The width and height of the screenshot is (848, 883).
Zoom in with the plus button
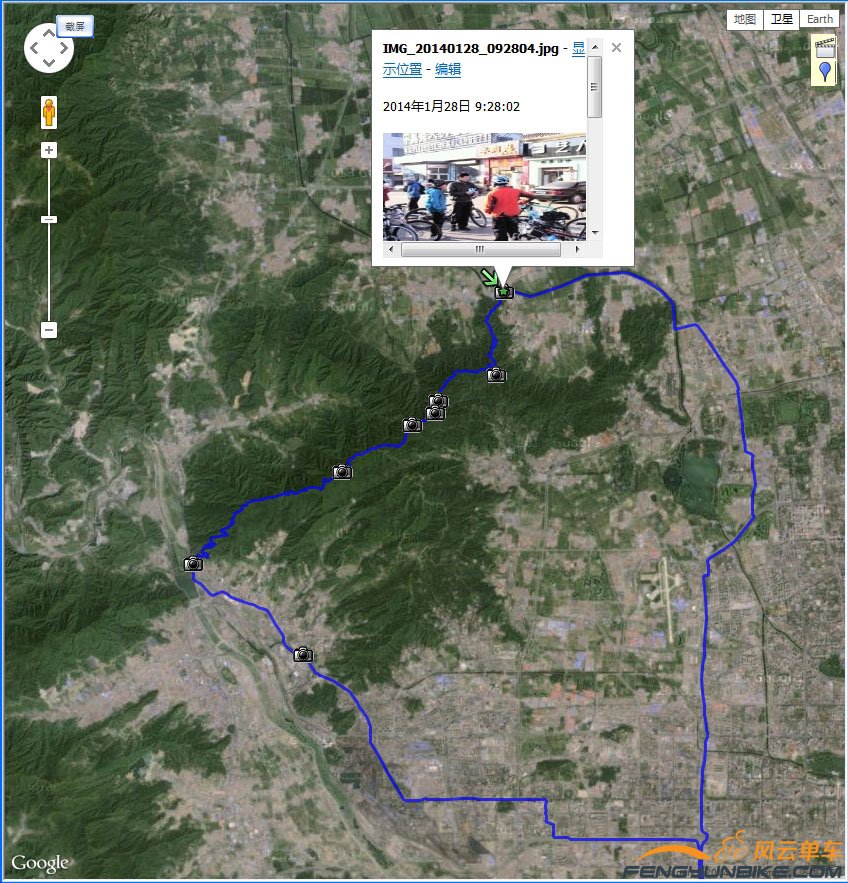point(49,150)
